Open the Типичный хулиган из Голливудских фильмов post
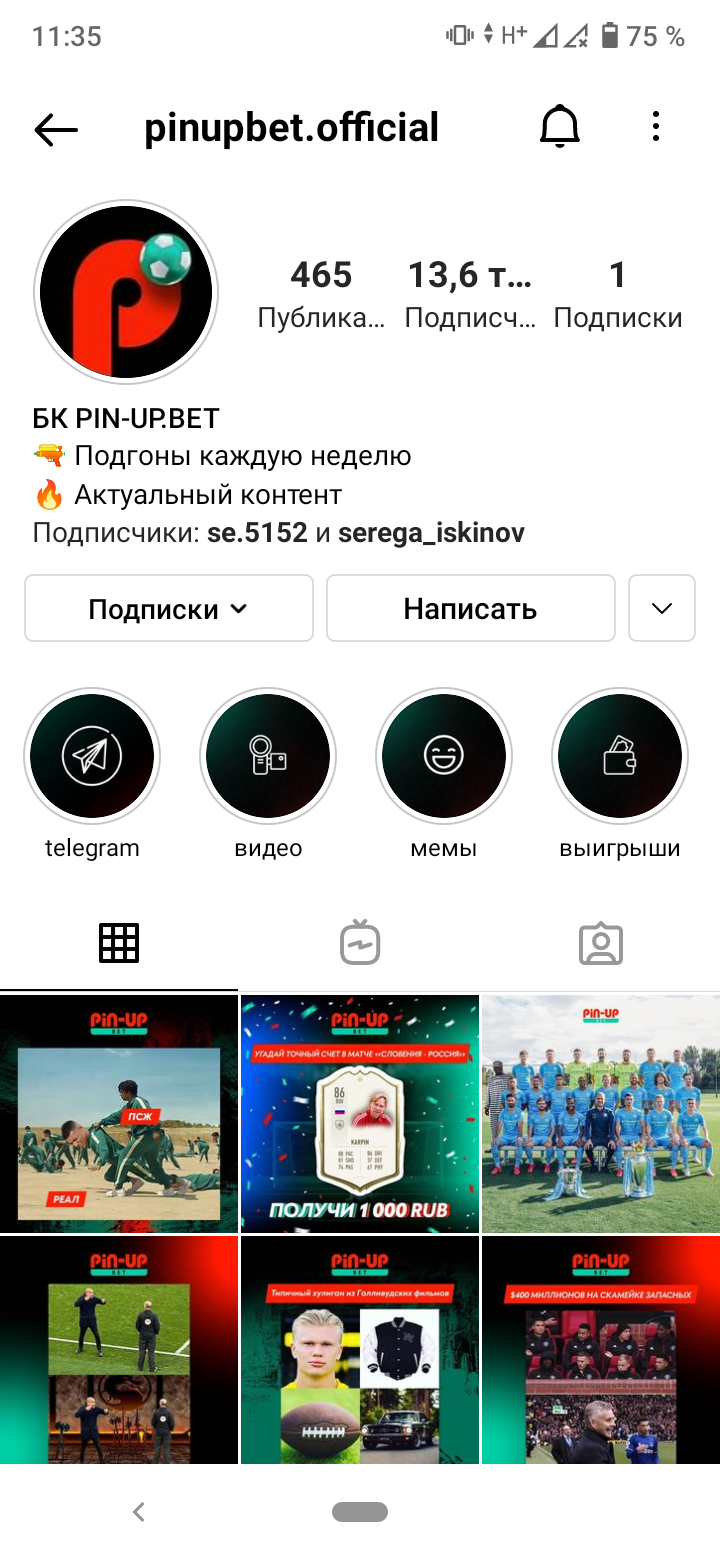This screenshot has height=1560, width=720. pyautogui.click(x=360, y=1350)
